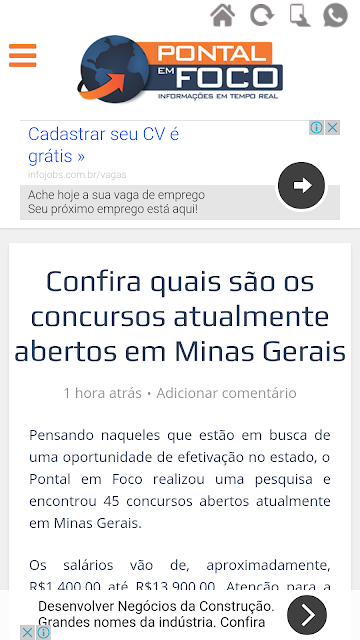Open the Pontal em Foco logo
360x640 pixels.
180,69
